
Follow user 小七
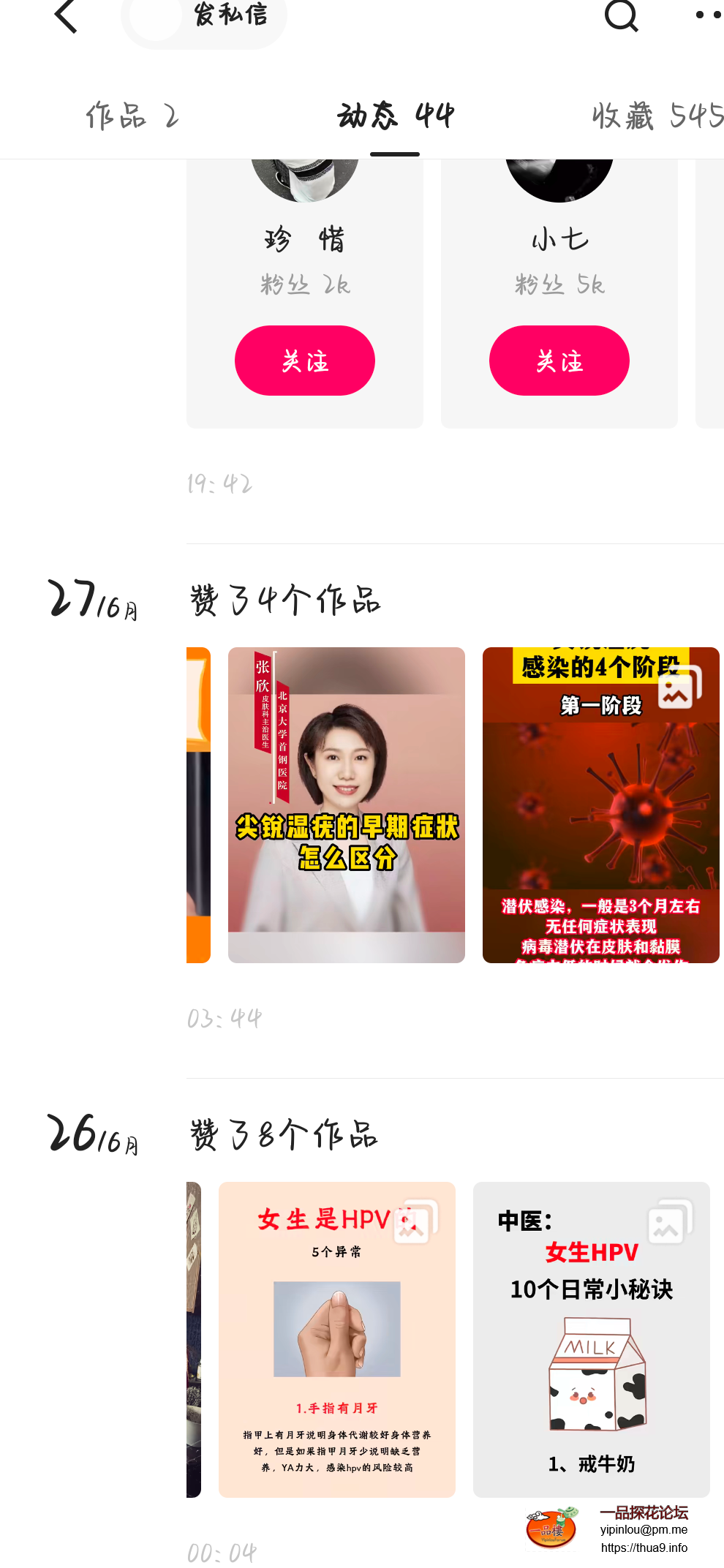[x=559, y=361]
